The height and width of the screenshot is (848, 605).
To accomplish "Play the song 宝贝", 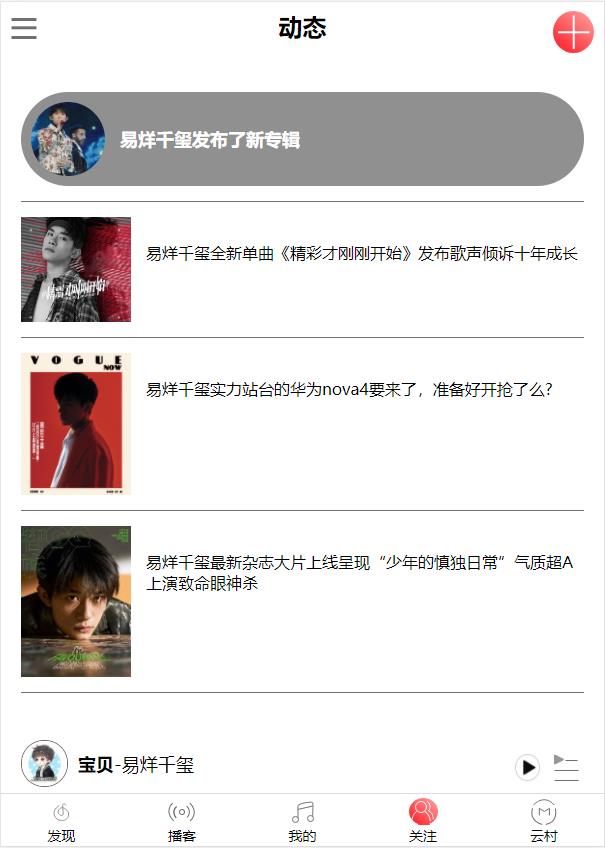I will click(527, 767).
